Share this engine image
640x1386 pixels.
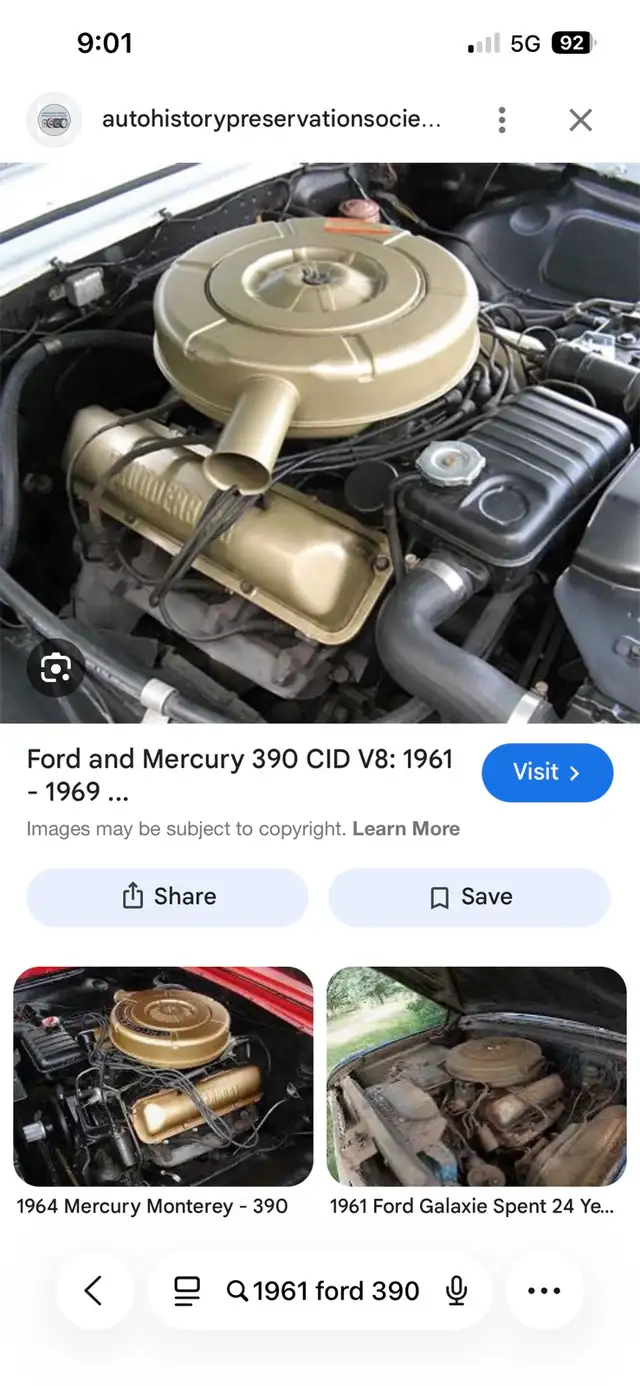pos(167,897)
